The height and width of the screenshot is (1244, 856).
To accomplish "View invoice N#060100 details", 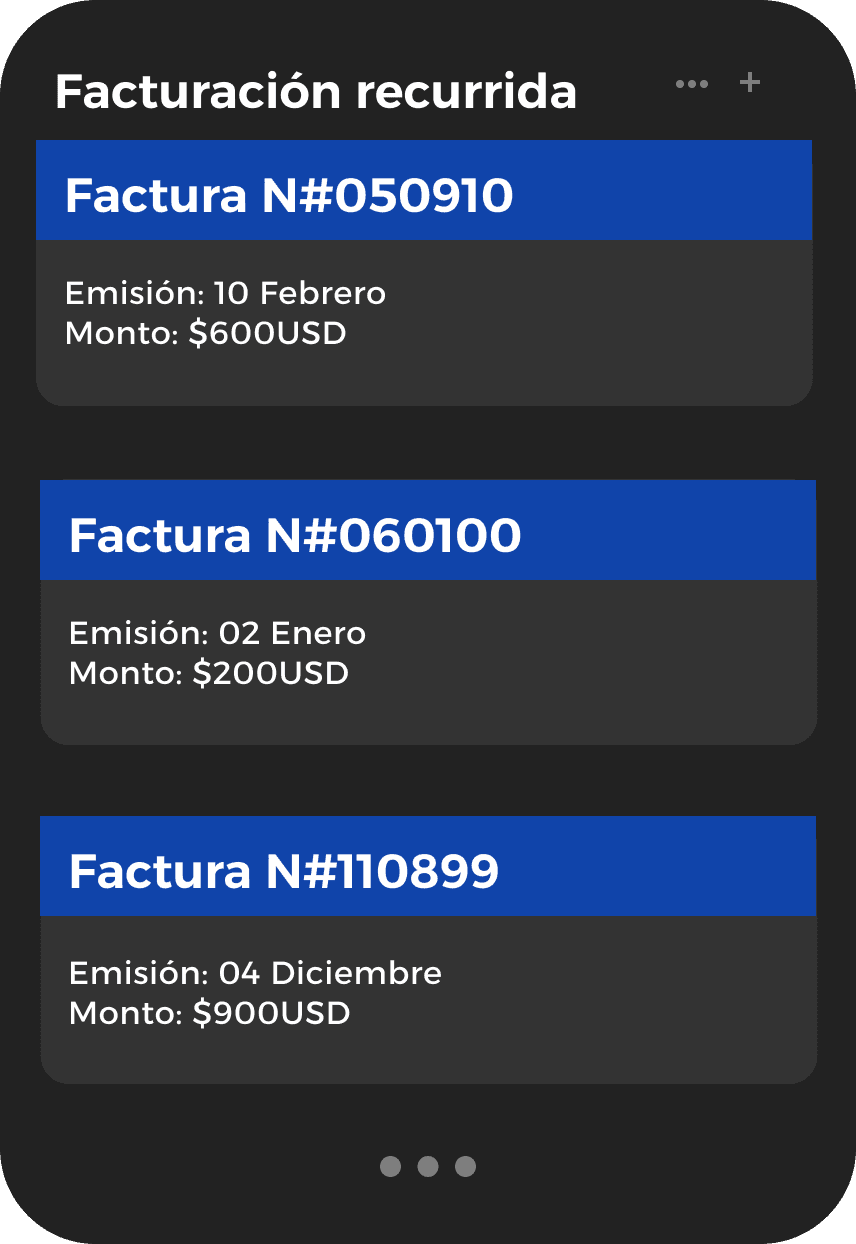I will (x=428, y=612).
